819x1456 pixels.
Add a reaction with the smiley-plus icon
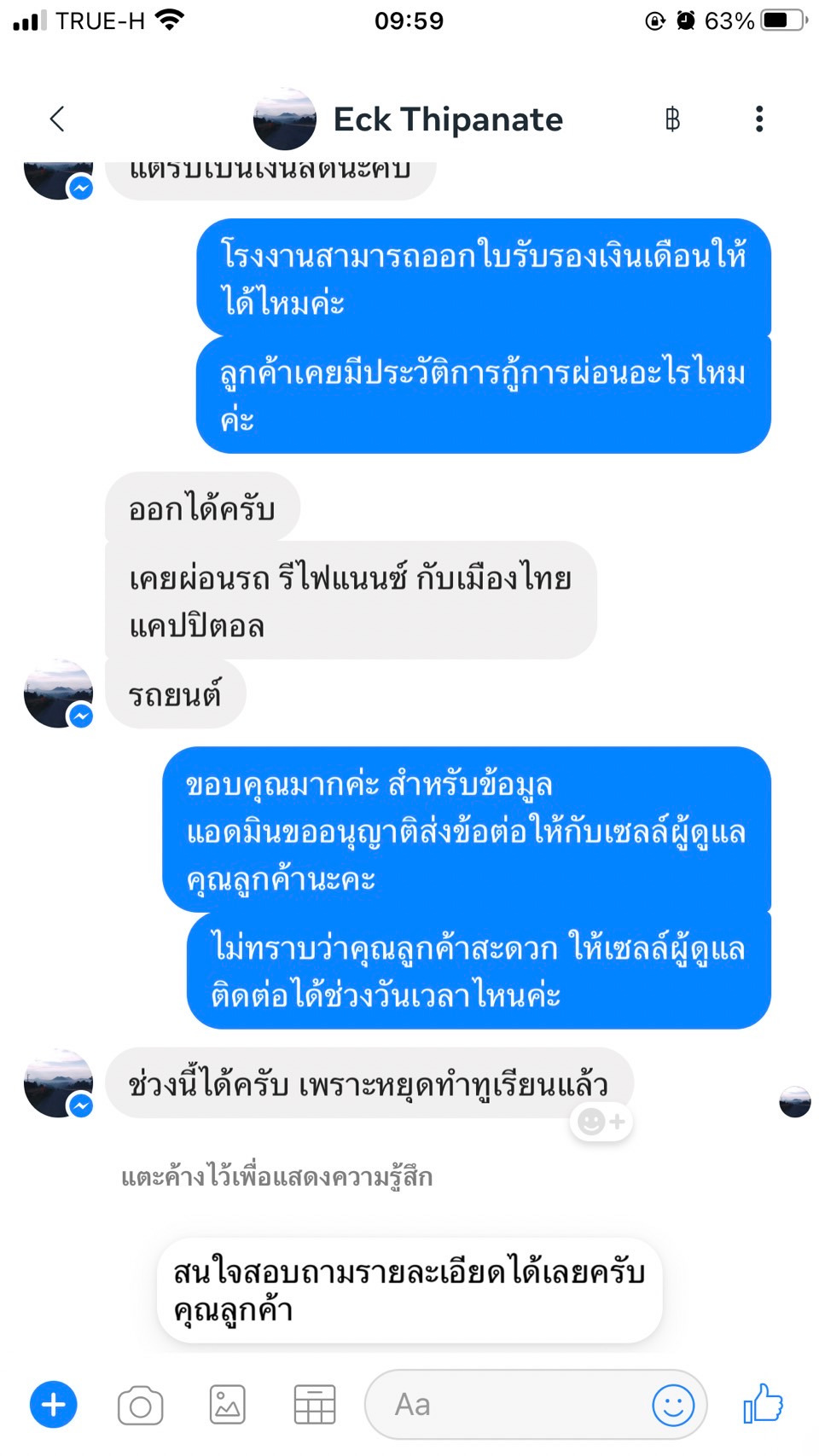pos(601,1121)
